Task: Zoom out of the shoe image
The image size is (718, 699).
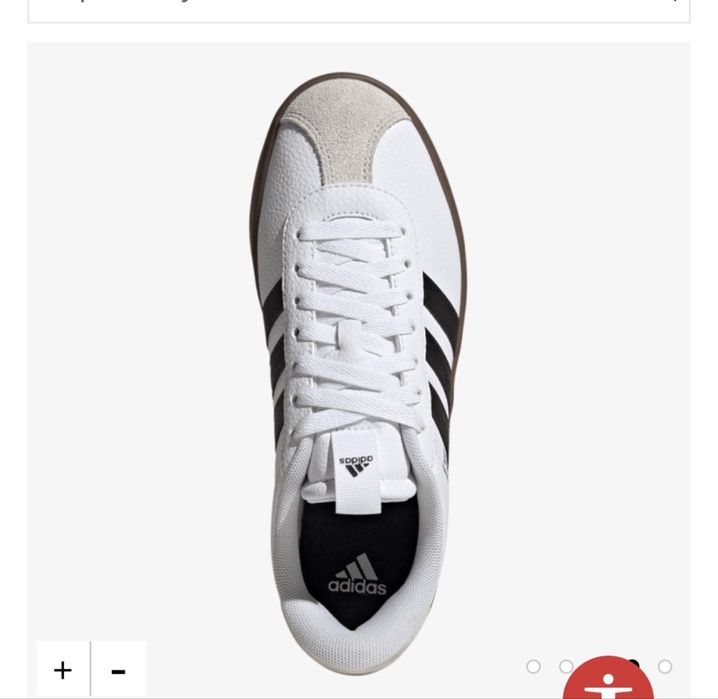Action: coord(118,669)
